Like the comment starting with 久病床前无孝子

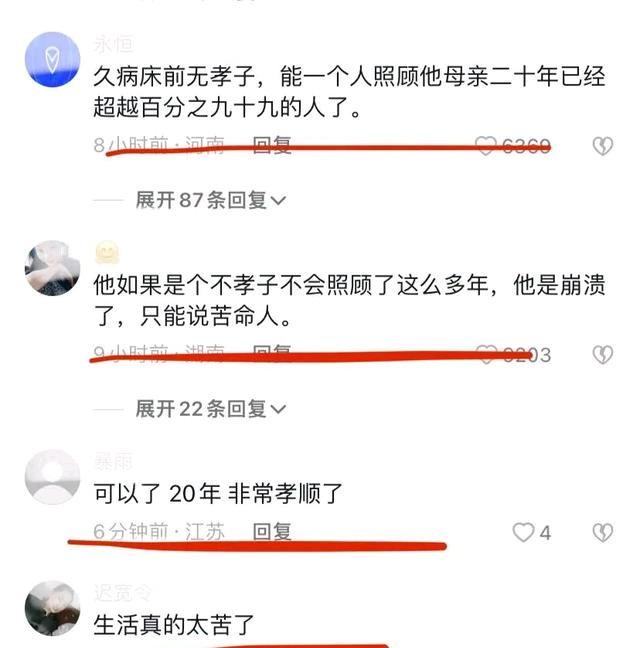tap(486, 146)
